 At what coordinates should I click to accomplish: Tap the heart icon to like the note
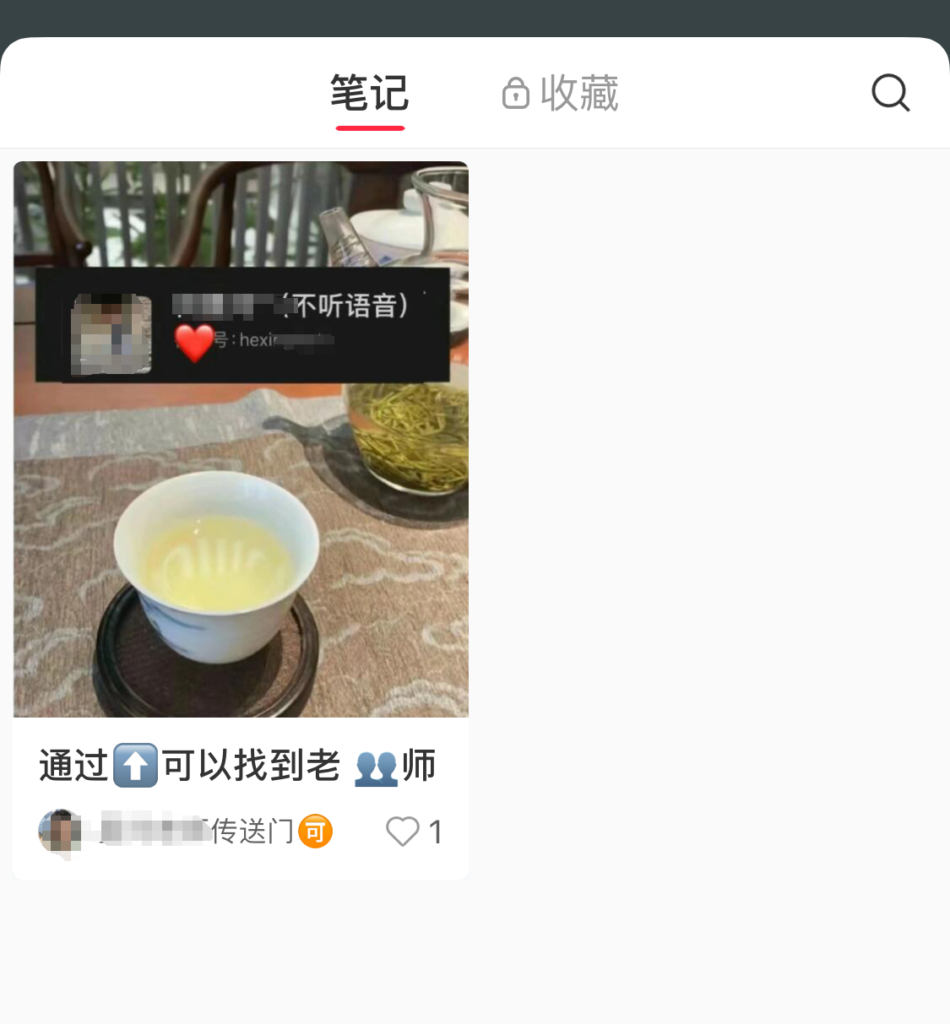(403, 832)
